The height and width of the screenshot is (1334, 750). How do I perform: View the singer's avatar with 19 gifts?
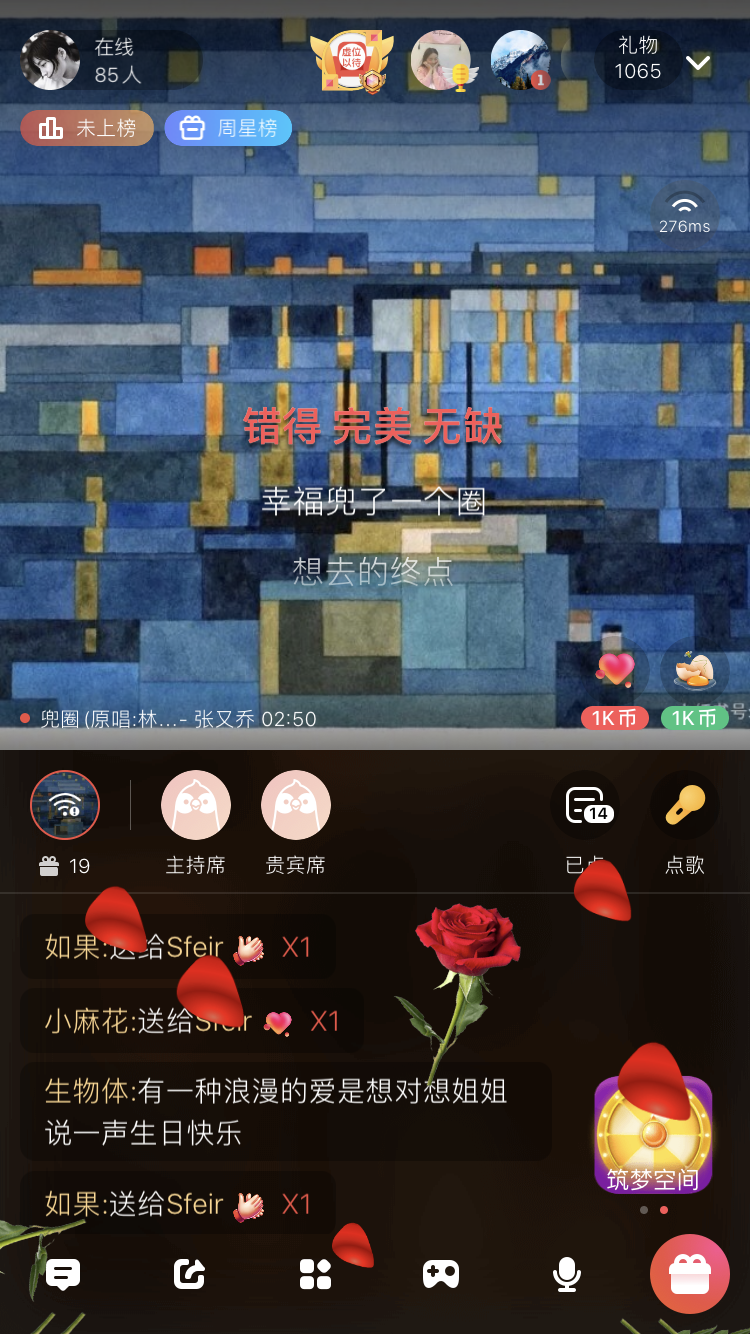click(65, 805)
